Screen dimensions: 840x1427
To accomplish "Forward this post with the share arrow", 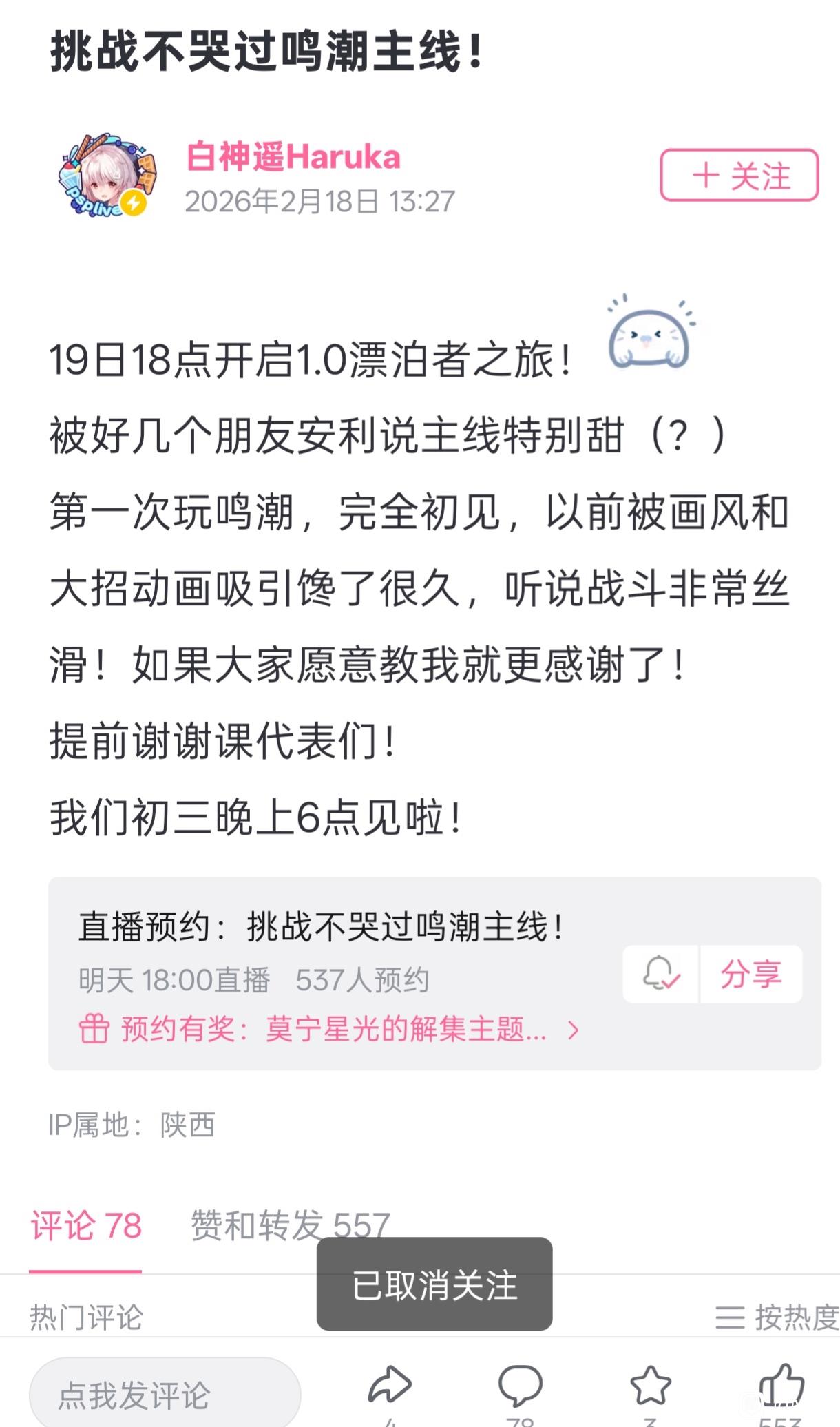I will (390, 1386).
